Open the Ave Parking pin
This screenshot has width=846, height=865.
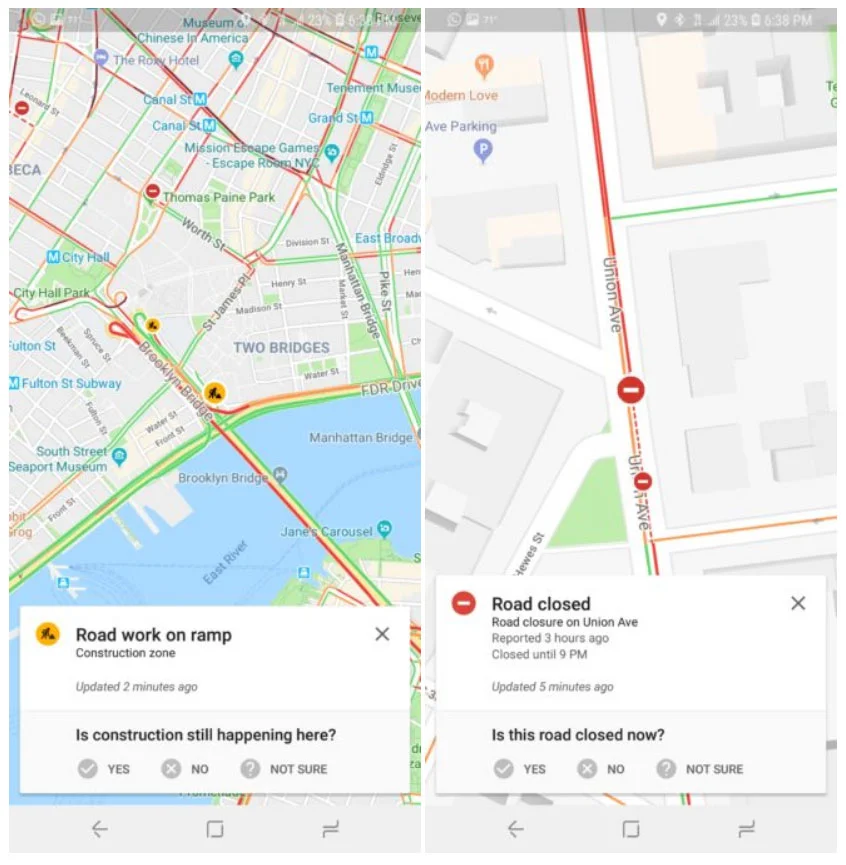click(483, 152)
